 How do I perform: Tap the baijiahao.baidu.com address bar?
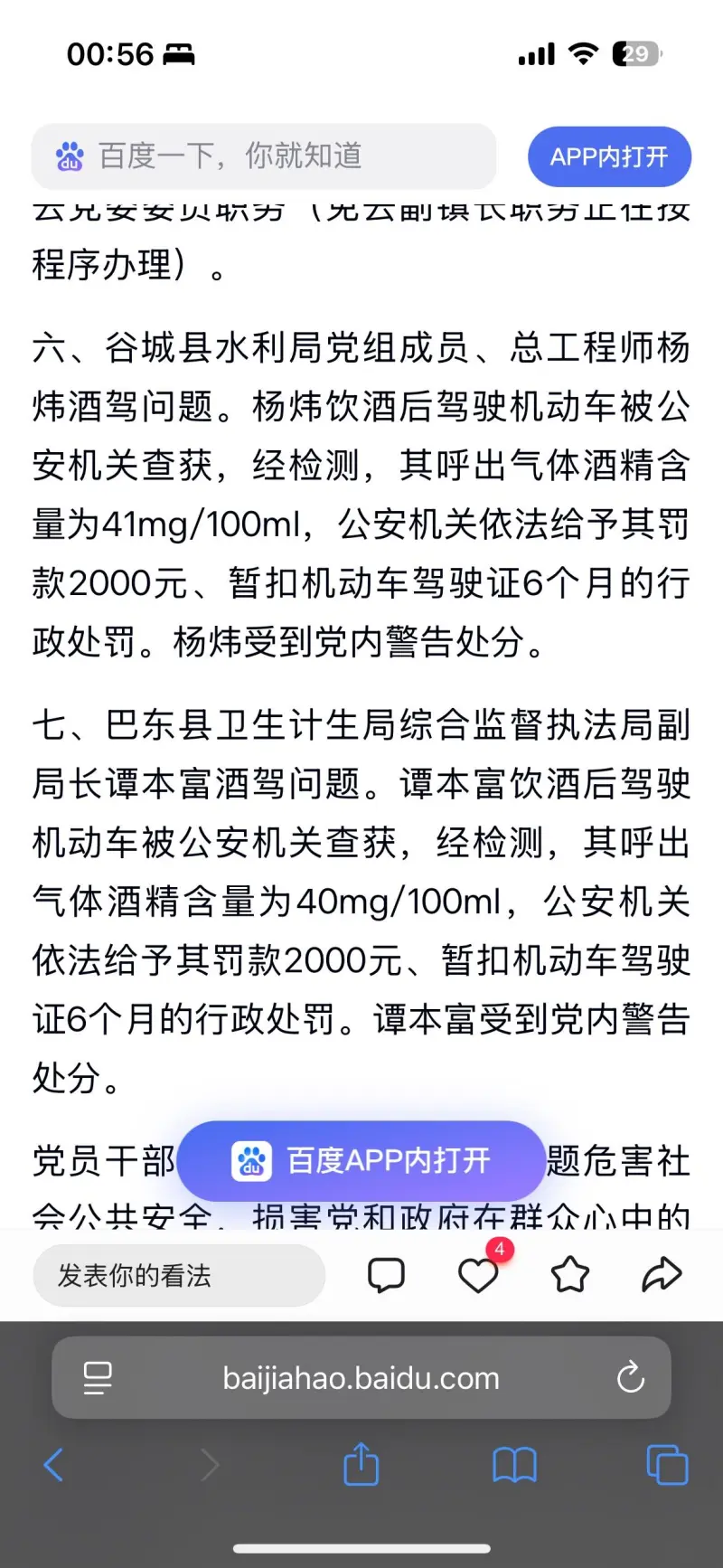tap(361, 1378)
